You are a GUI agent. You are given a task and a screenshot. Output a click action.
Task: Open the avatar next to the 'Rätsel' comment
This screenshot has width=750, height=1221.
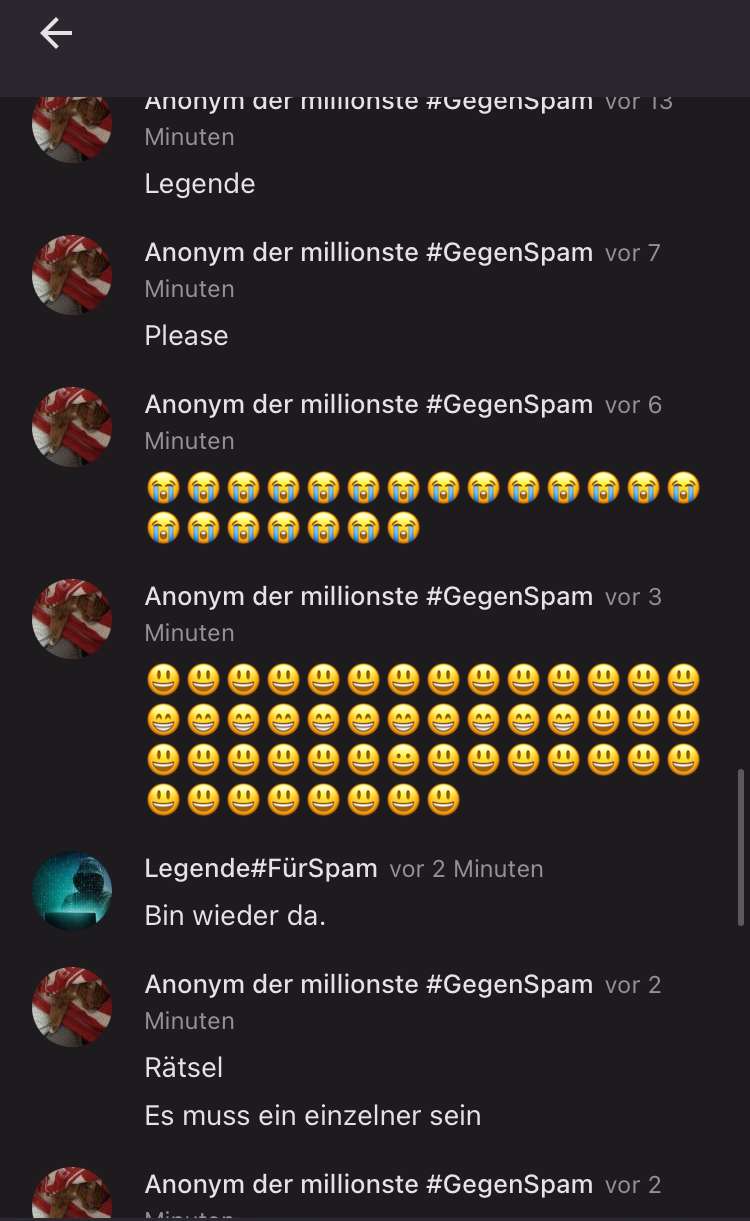pos(72,1007)
